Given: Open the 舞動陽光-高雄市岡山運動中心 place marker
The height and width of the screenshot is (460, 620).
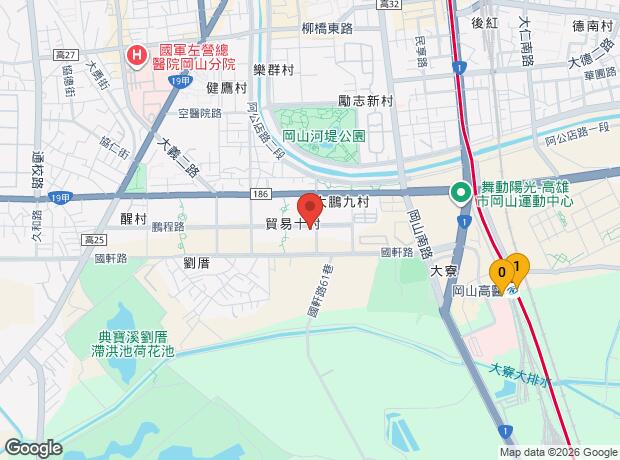Looking at the screenshot, I should pyautogui.click(x=461, y=194).
